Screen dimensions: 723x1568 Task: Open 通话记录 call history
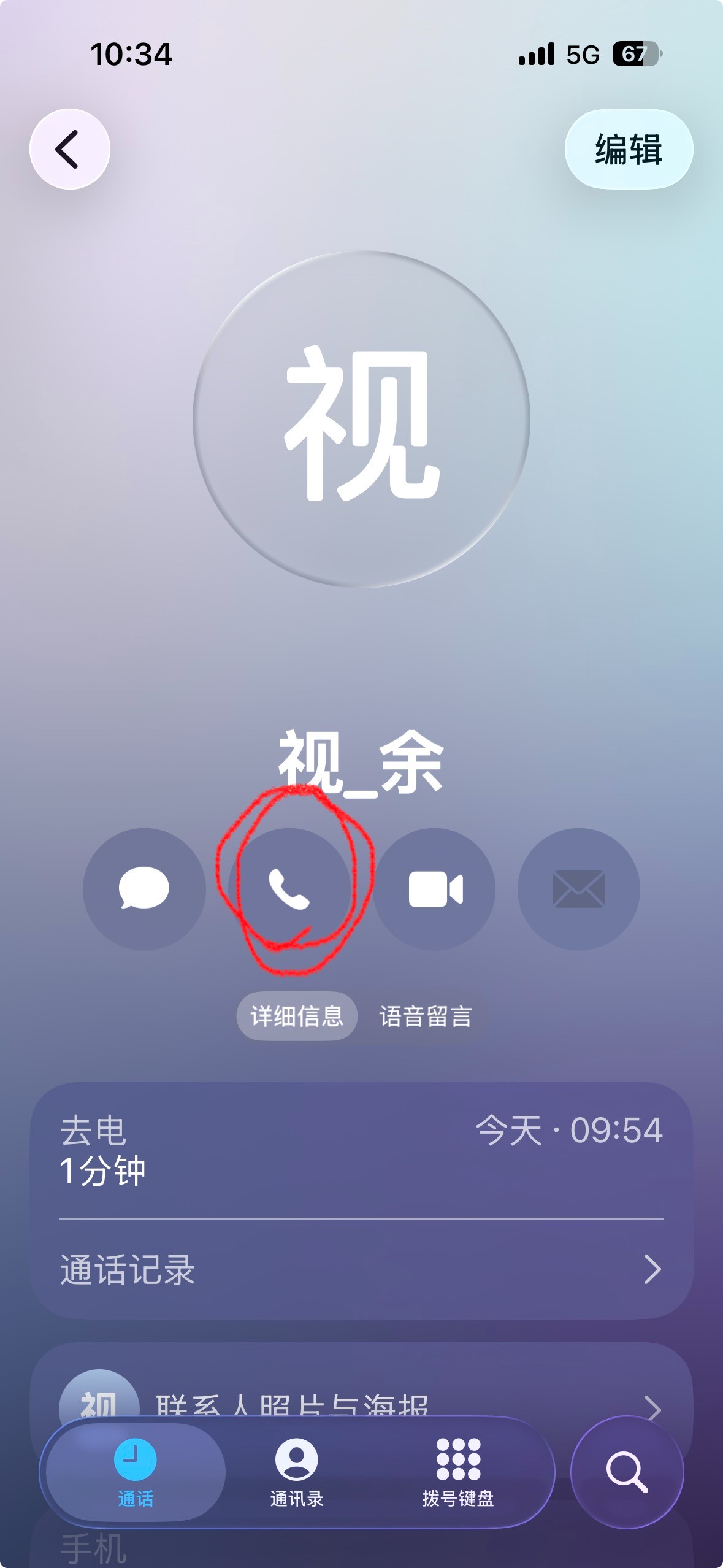point(361,1269)
